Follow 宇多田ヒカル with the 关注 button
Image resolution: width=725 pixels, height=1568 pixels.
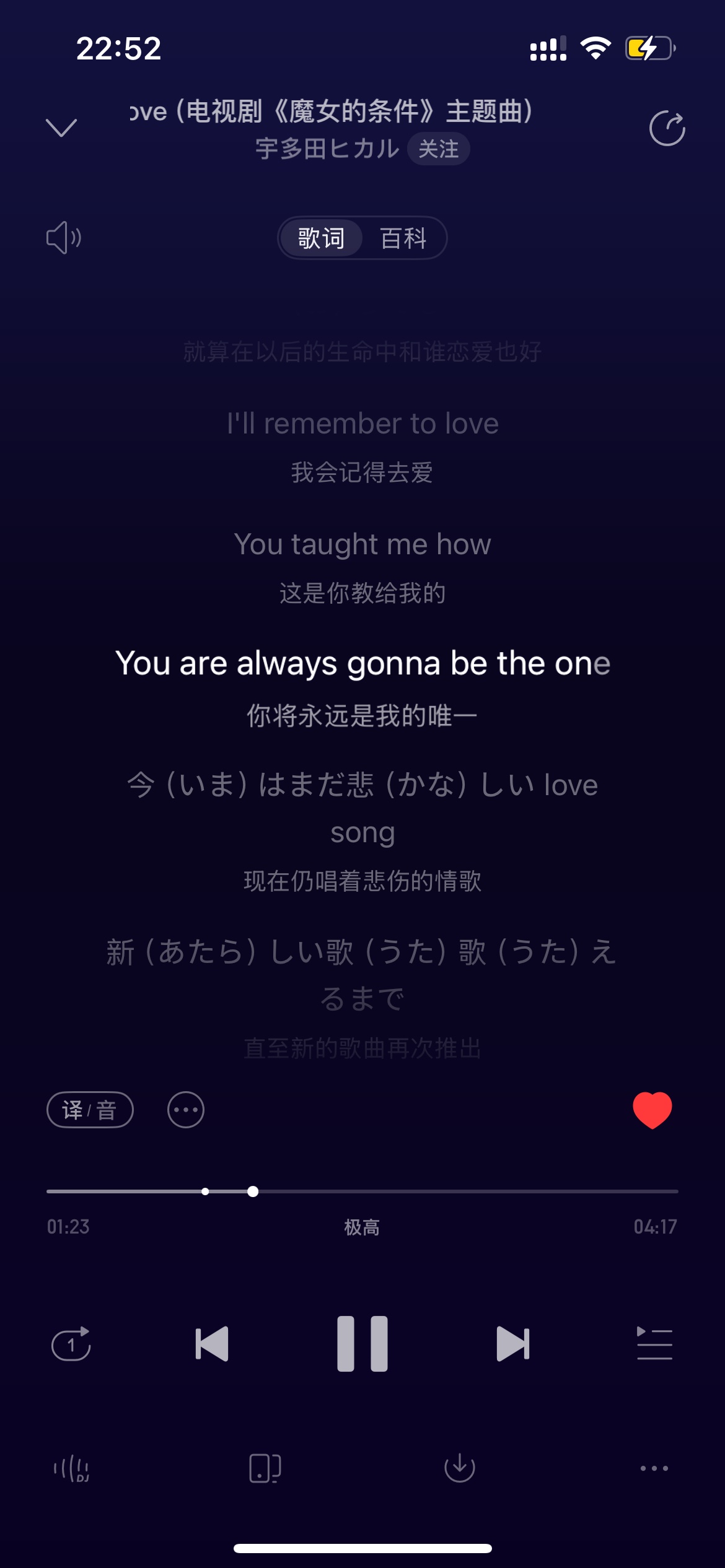(x=438, y=149)
